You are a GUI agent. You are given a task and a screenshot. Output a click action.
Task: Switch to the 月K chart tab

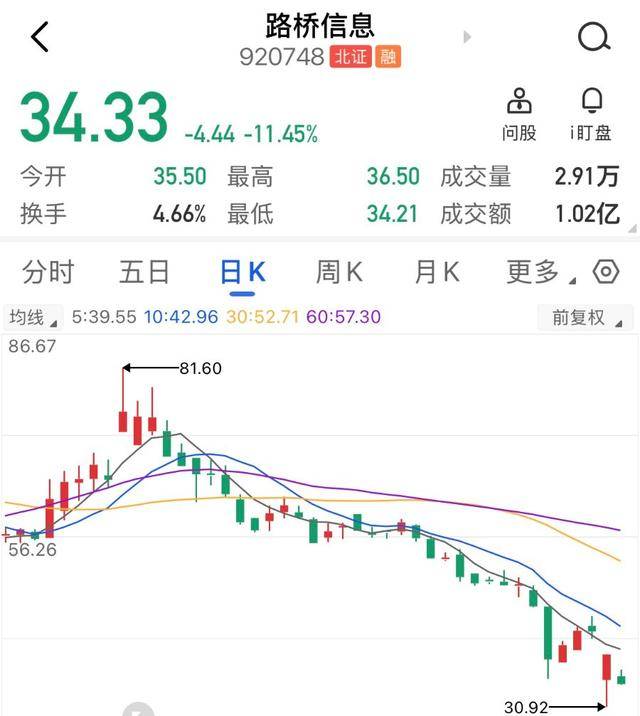(x=436, y=272)
